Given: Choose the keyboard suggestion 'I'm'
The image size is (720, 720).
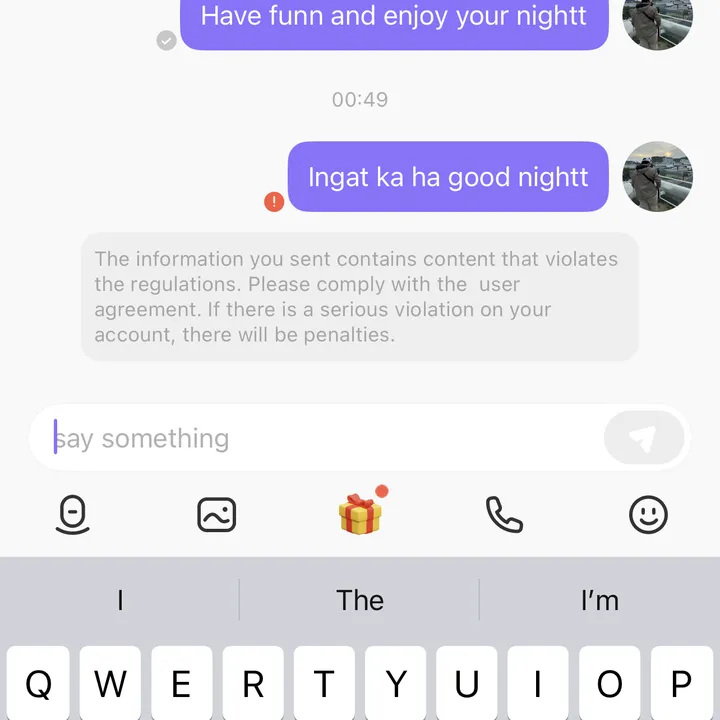Looking at the screenshot, I should tap(599, 600).
